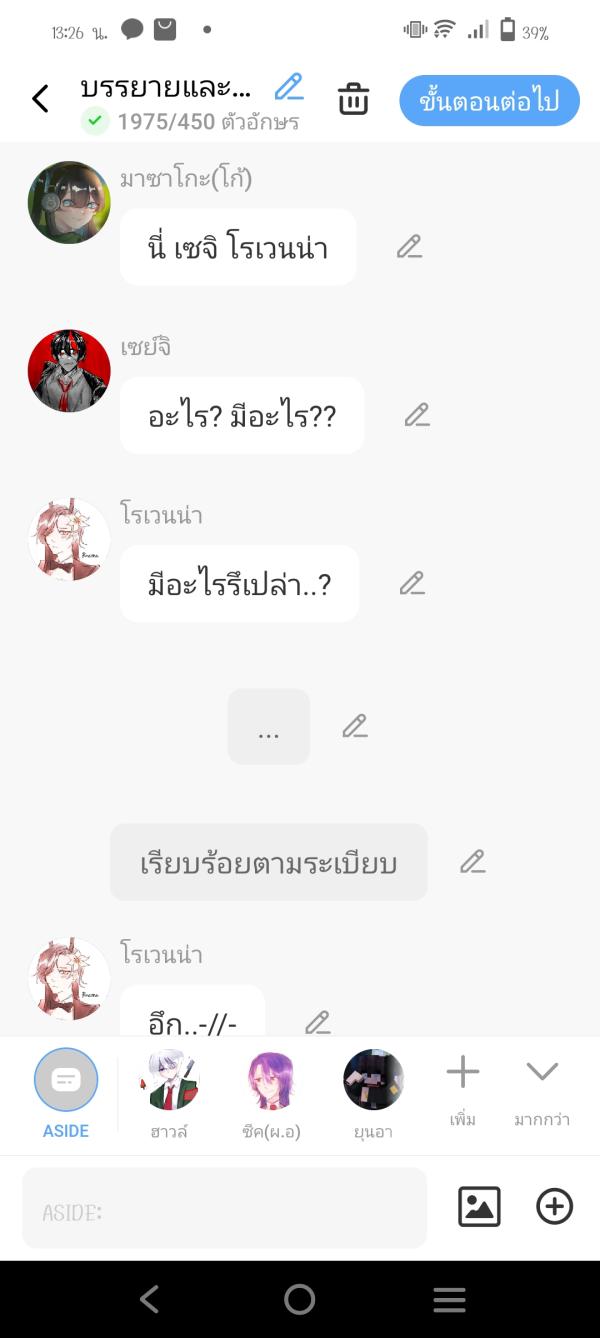Screen dimensions: 600x1338
Task: Edit the story title with the blue pencil
Action: tap(289, 88)
